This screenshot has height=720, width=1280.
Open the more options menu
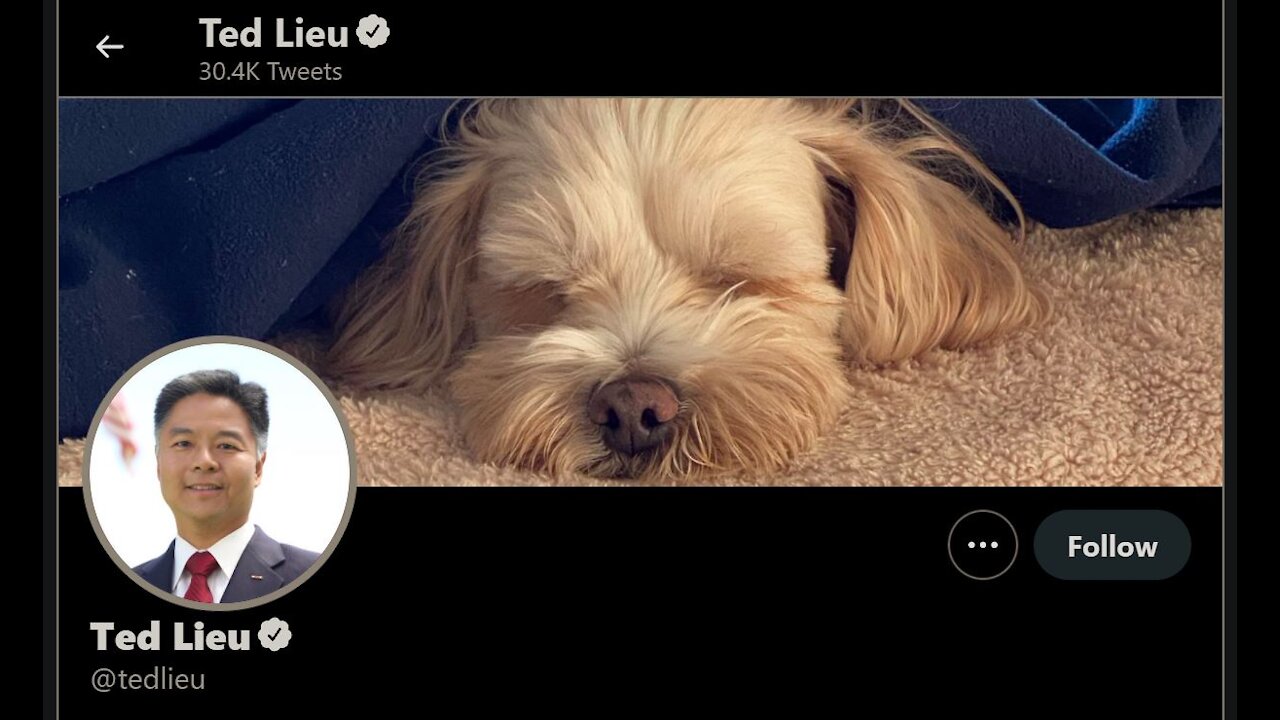tap(982, 545)
